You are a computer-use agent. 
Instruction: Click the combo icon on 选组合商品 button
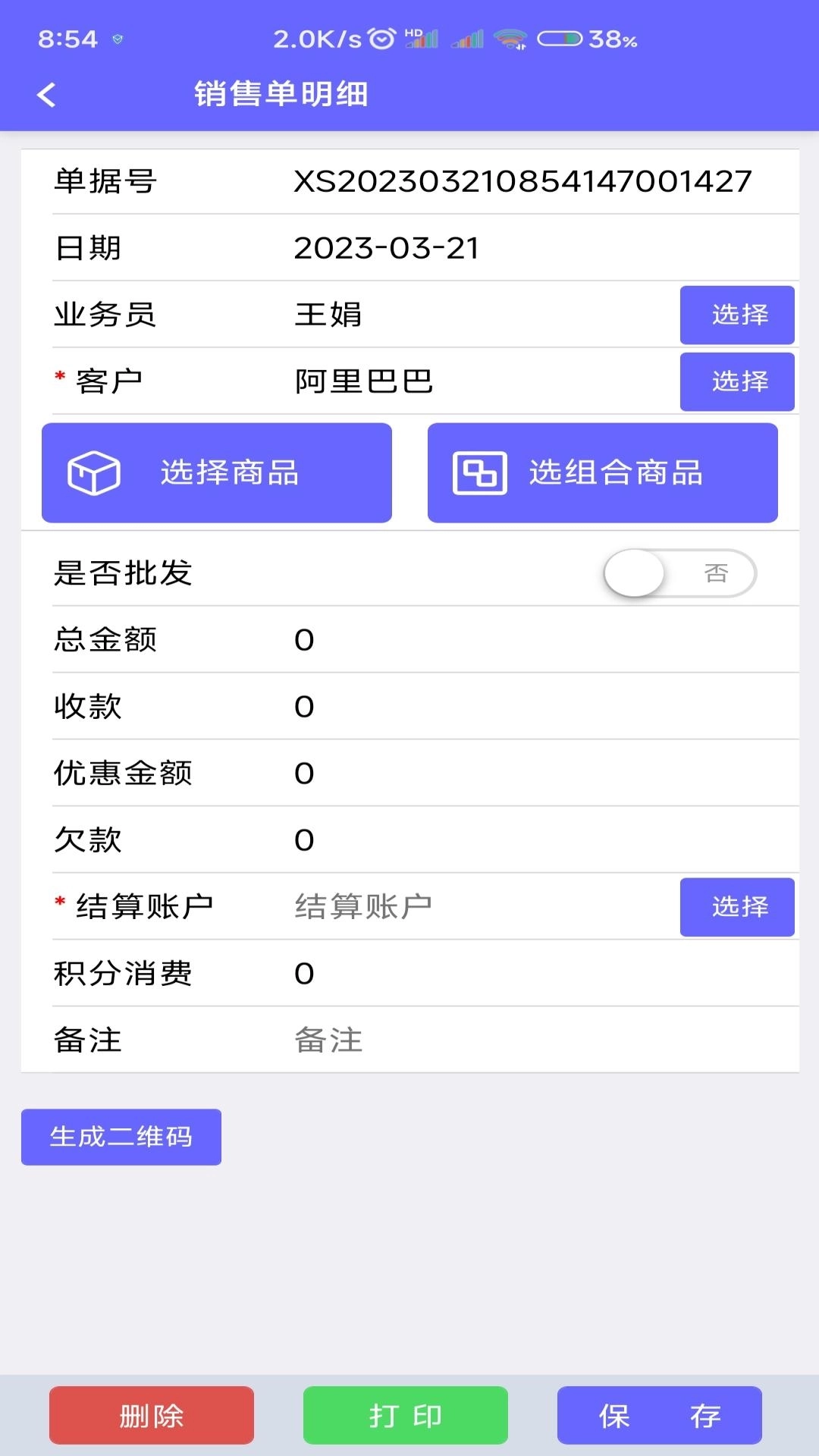[x=479, y=472]
